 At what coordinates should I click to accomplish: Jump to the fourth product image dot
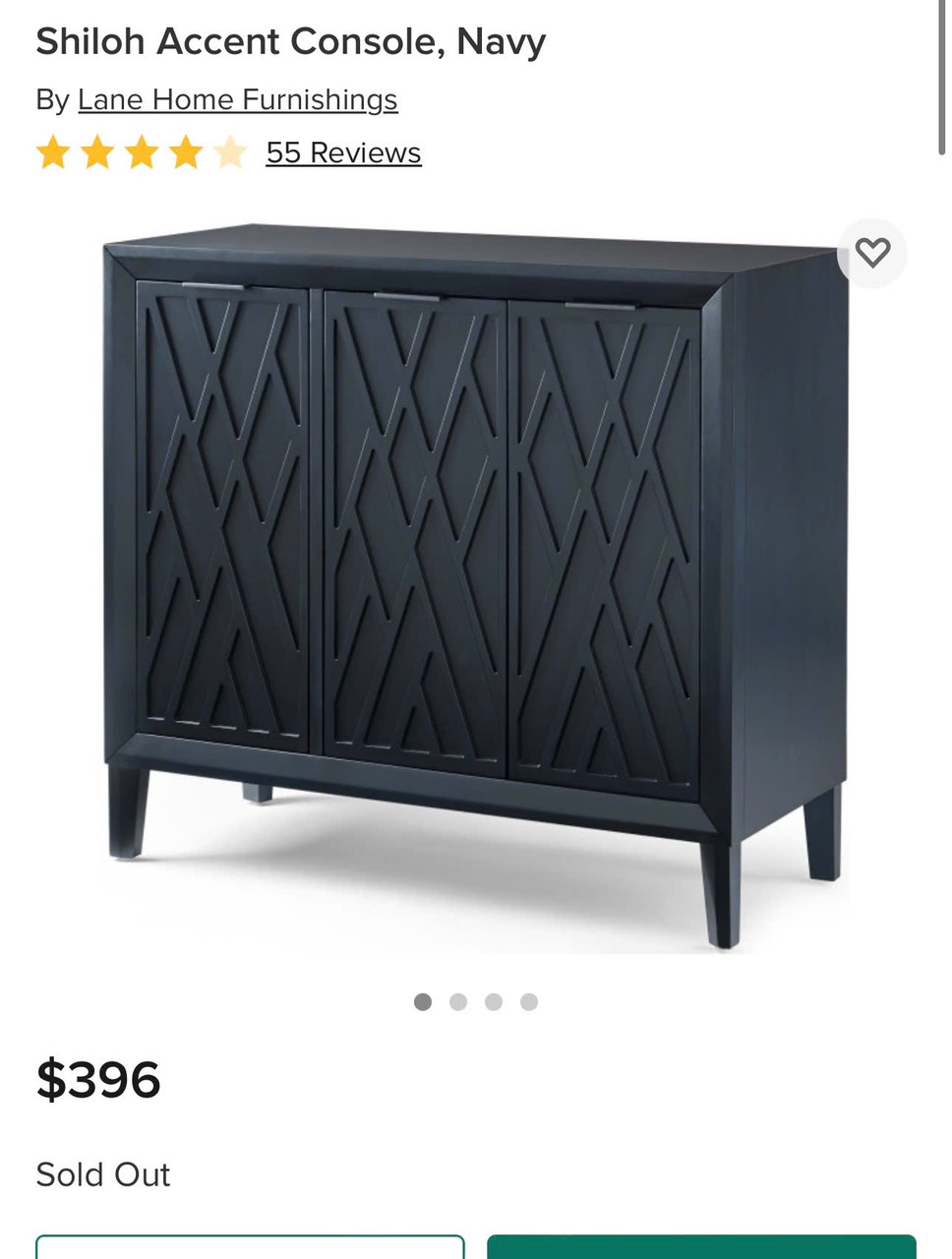[x=529, y=1001]
